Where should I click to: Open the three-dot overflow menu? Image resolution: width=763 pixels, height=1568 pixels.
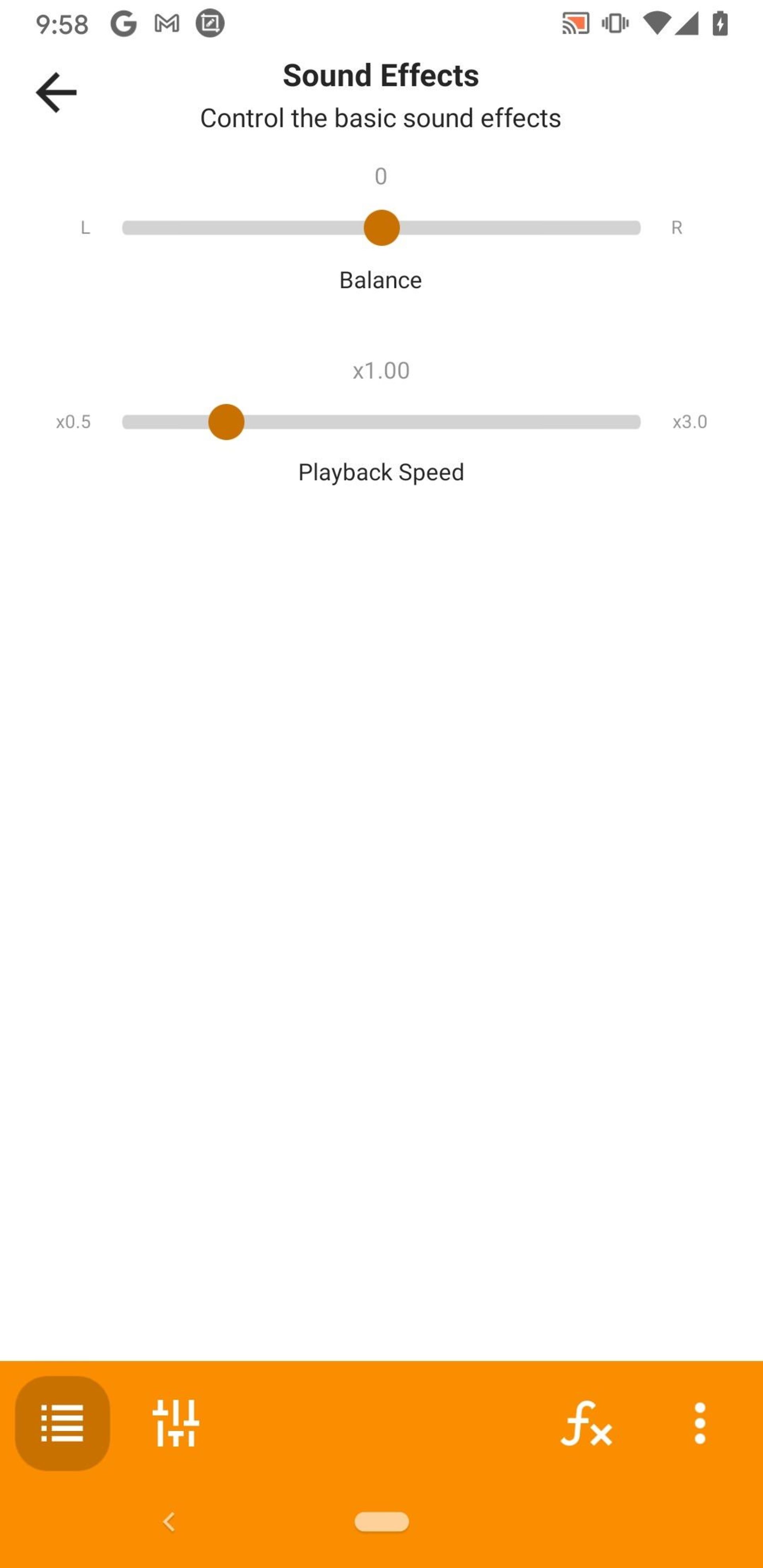pyautogui.click(x=700, y=1423)
